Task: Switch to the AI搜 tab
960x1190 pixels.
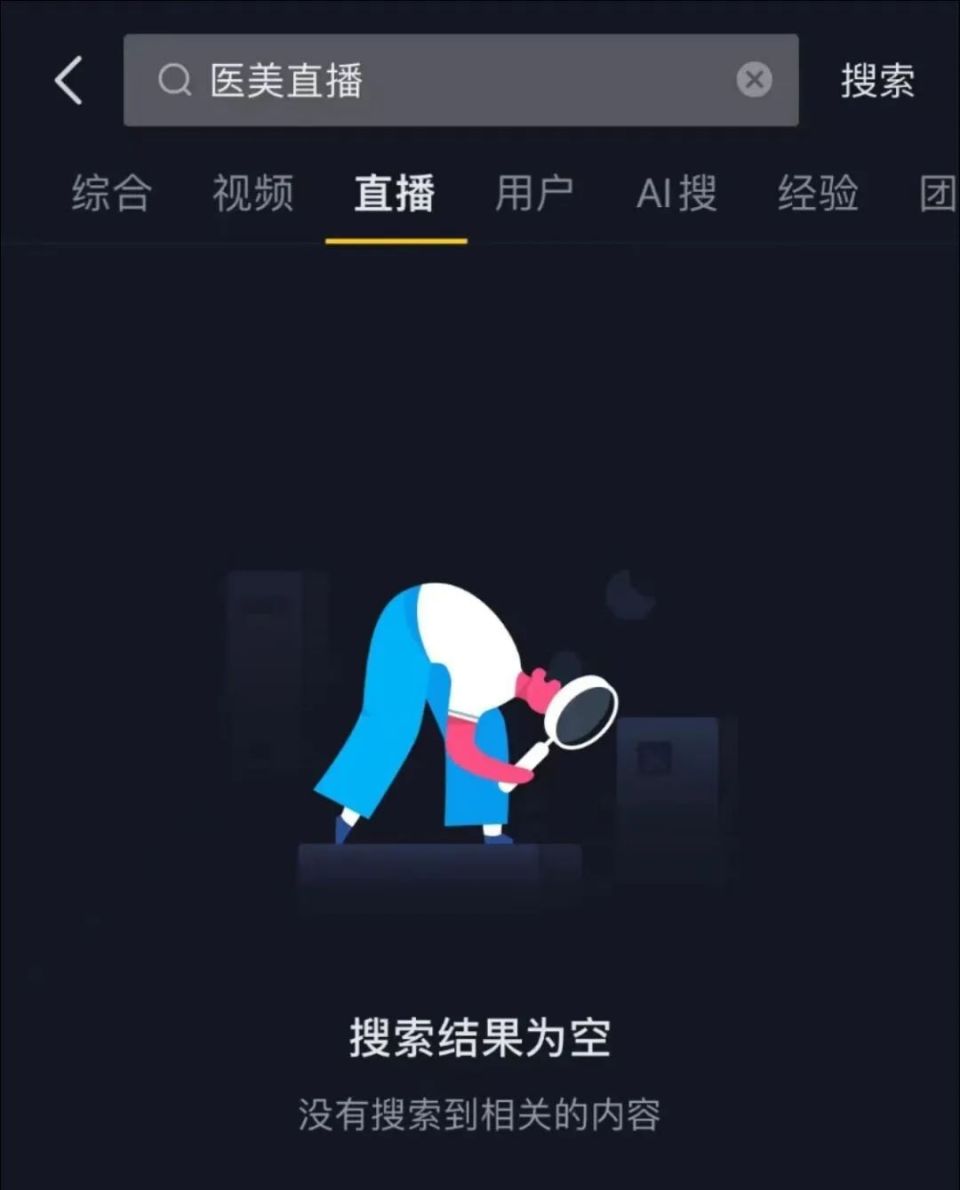Action: [x=677, y=194]
